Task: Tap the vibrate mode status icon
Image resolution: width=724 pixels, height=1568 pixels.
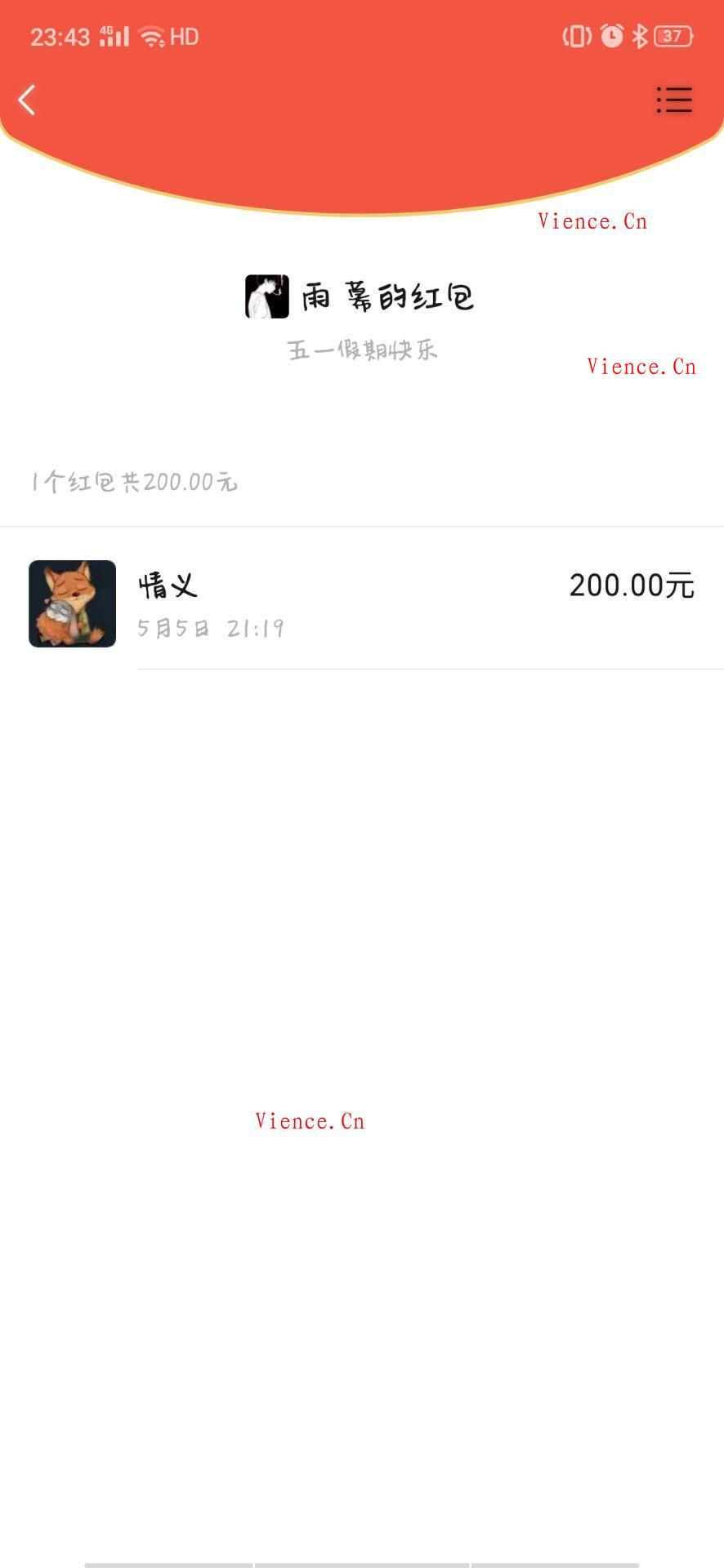Action: [578, 35]
